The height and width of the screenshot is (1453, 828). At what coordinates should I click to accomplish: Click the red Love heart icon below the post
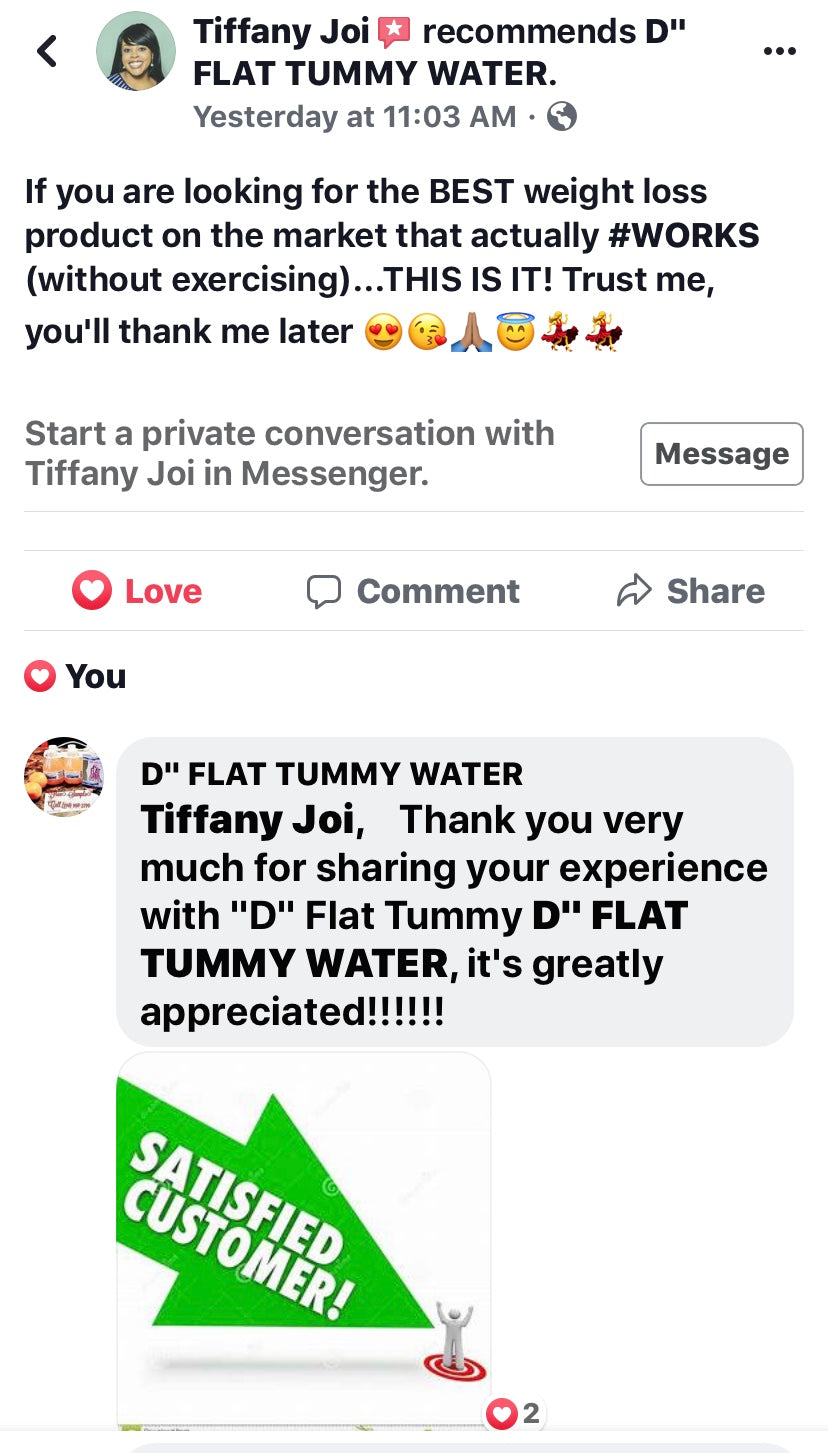click(x=92, y=591)
